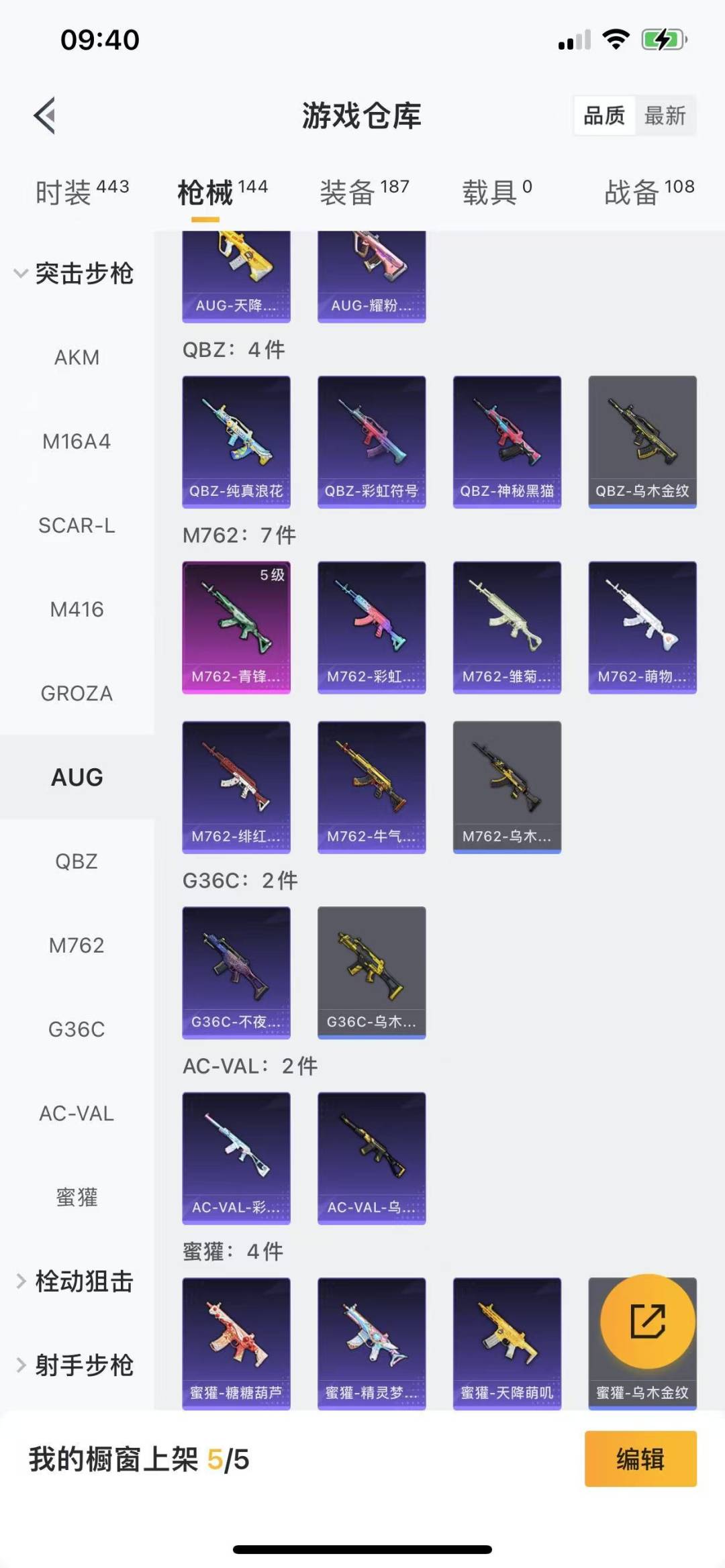Switch to the 时装 tab
This screenshot has height=1568, width=725.
(82, 192)
